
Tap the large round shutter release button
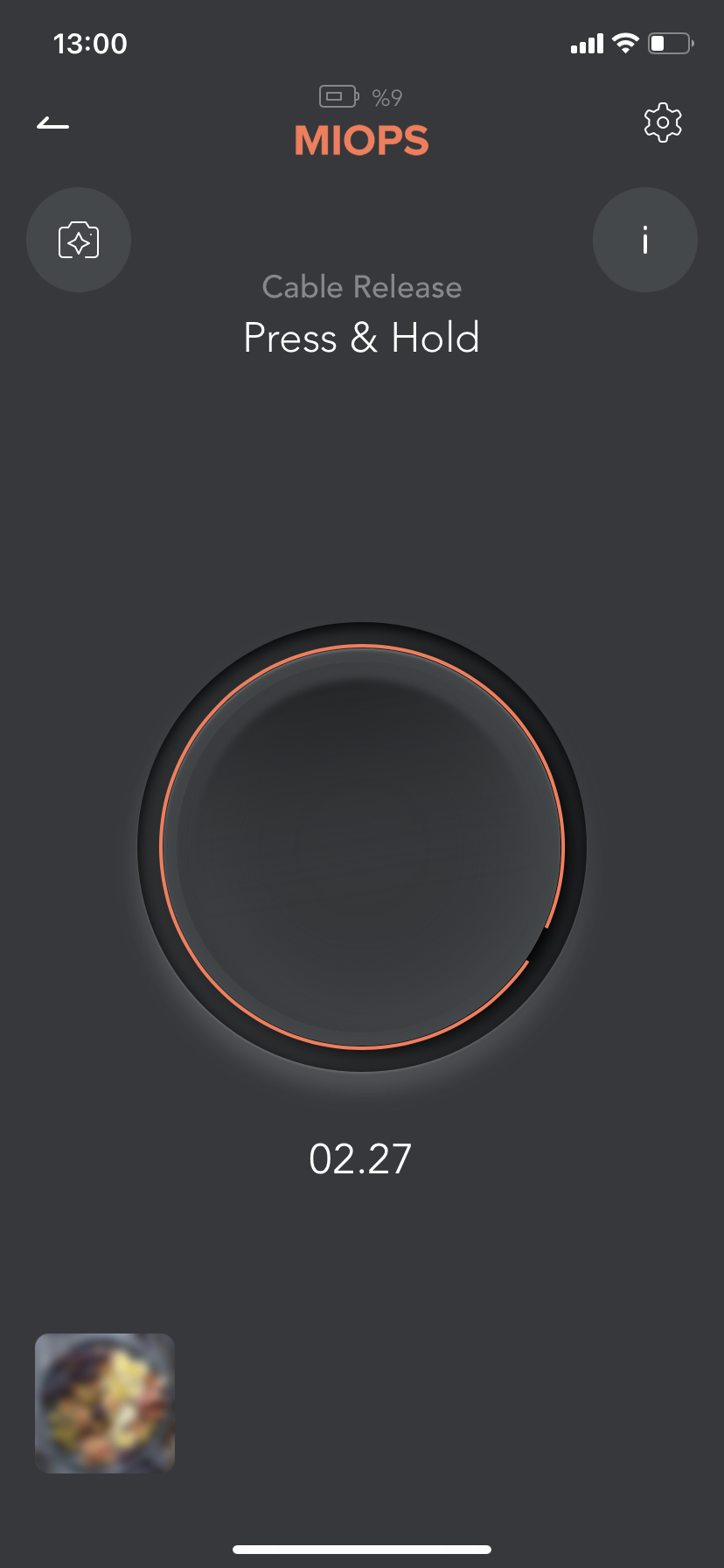tap(362, 847)
